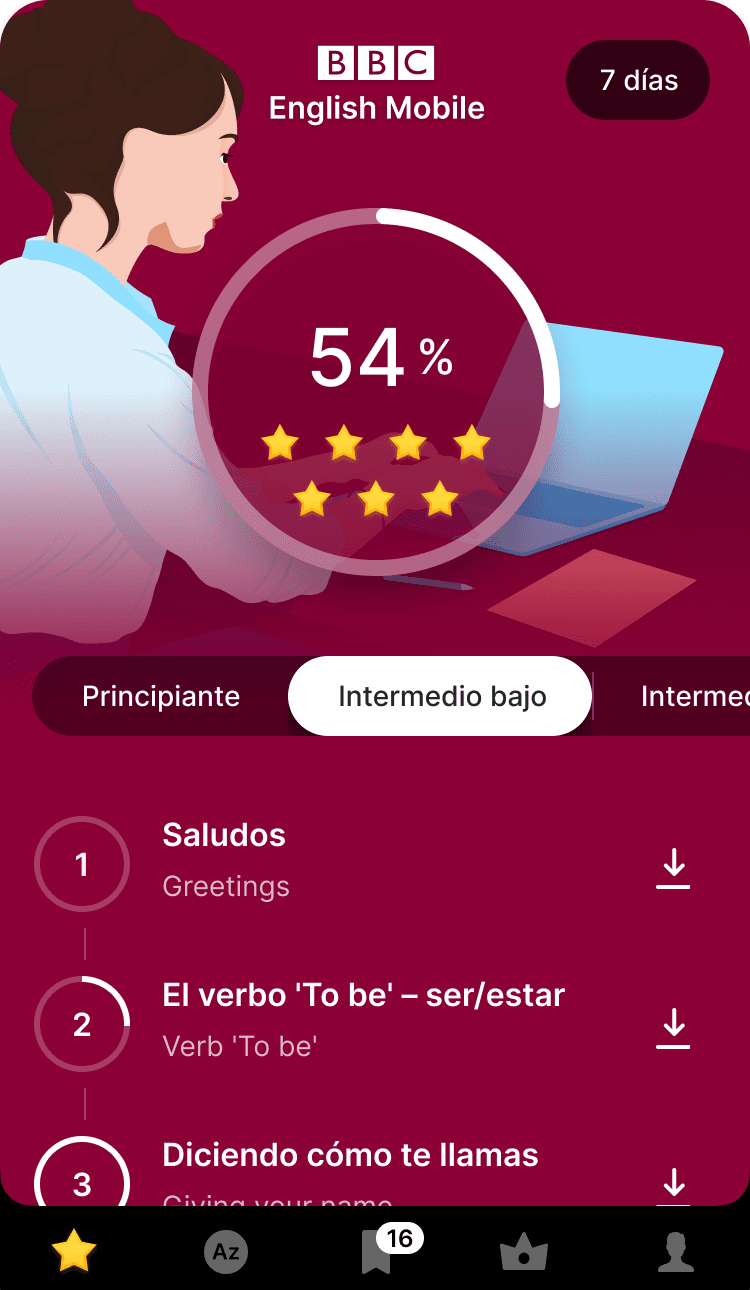This screenshot has width=750, height=1290.
Task: Open the premium crown section
Action: (524, 1250)
